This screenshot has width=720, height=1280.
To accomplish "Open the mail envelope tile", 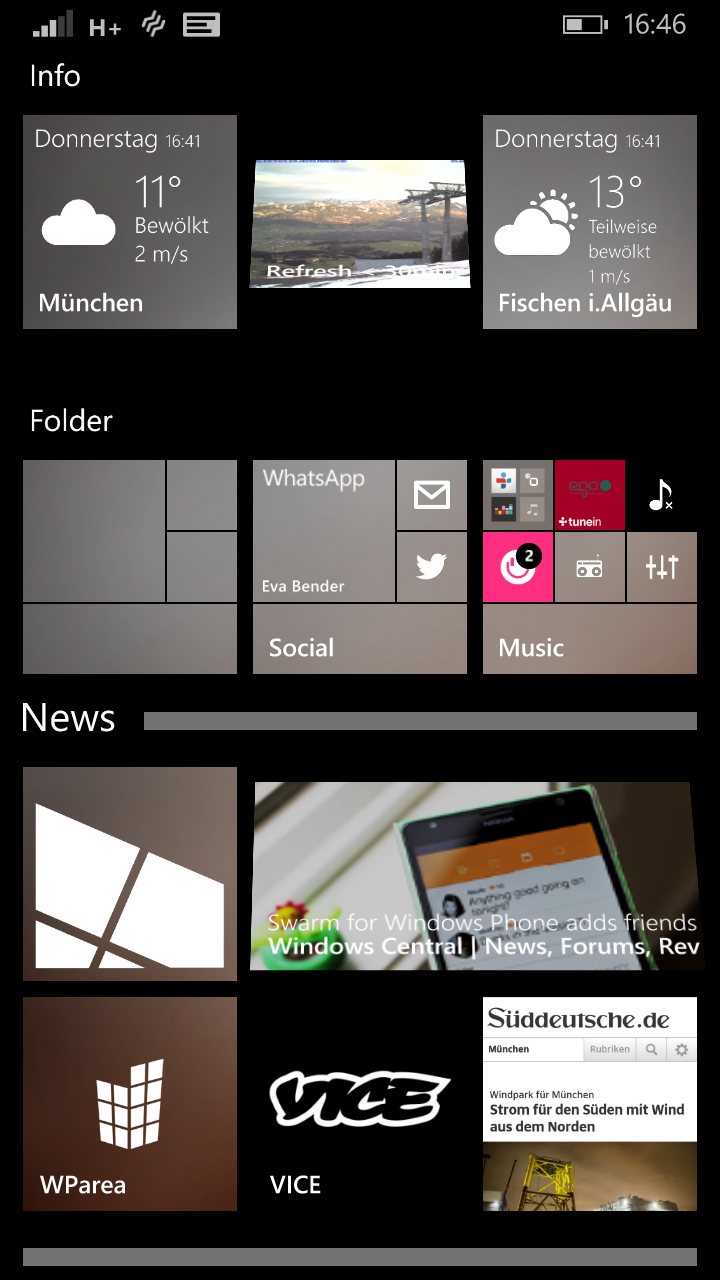I will pyautogui.click(x=432, y=495).
